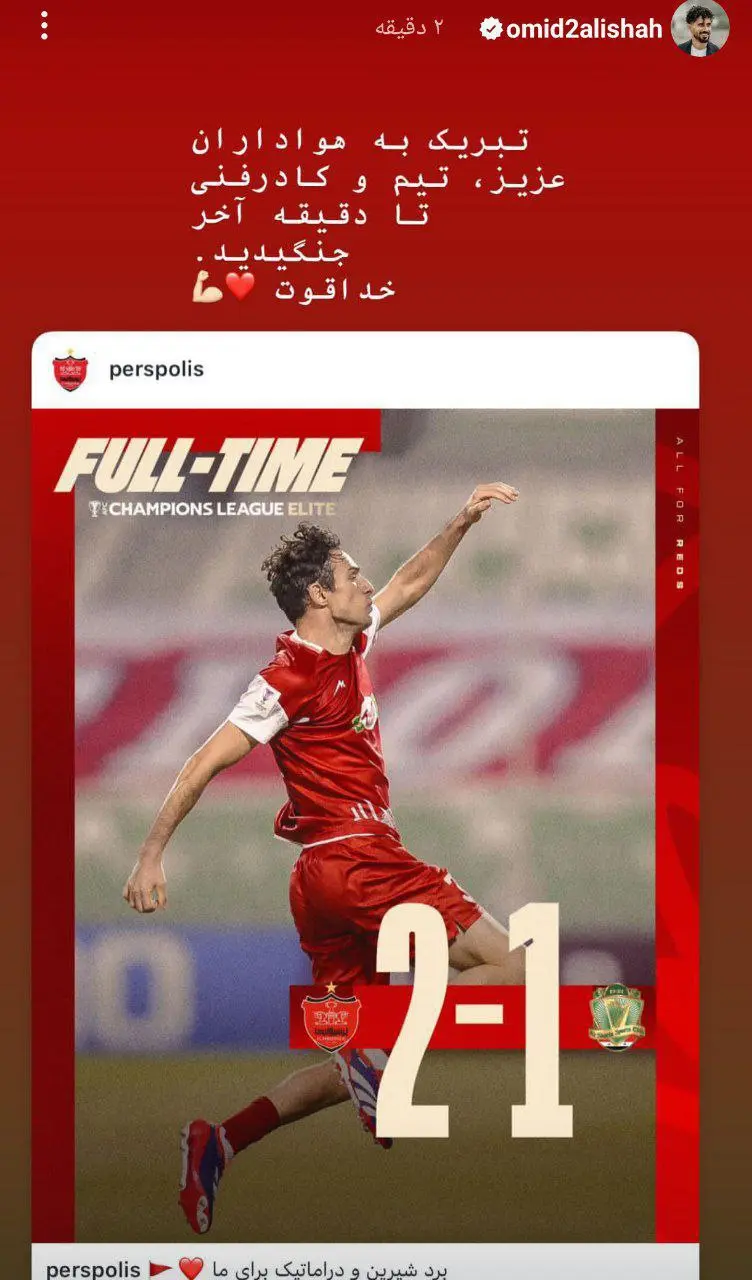The height and width of the screenshot is (1280, 752).
Task: Tap the omid2alishah username
Action: pyautogui.click(x=584, y=29)
